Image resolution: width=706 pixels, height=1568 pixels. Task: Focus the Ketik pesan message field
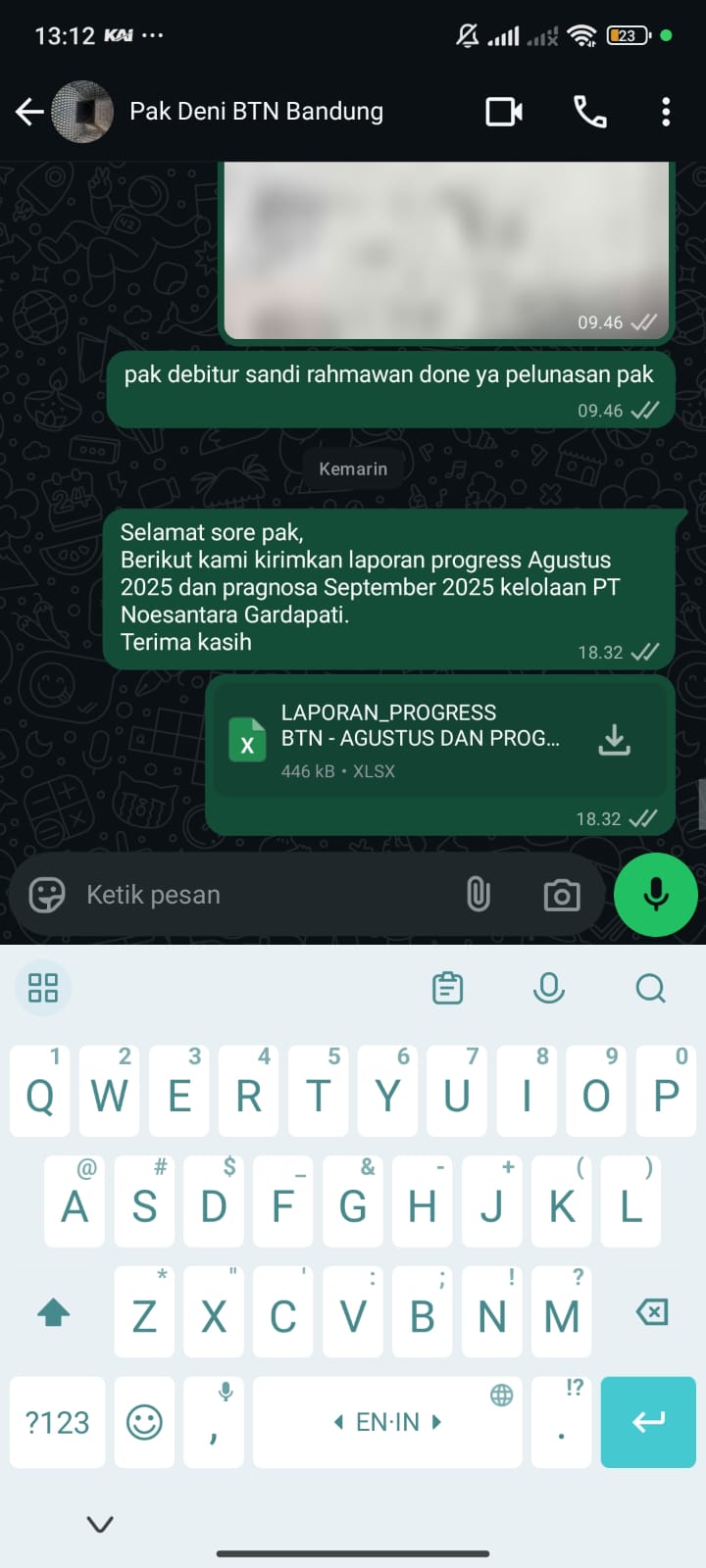pyautogui.click(x=255, y=895)
